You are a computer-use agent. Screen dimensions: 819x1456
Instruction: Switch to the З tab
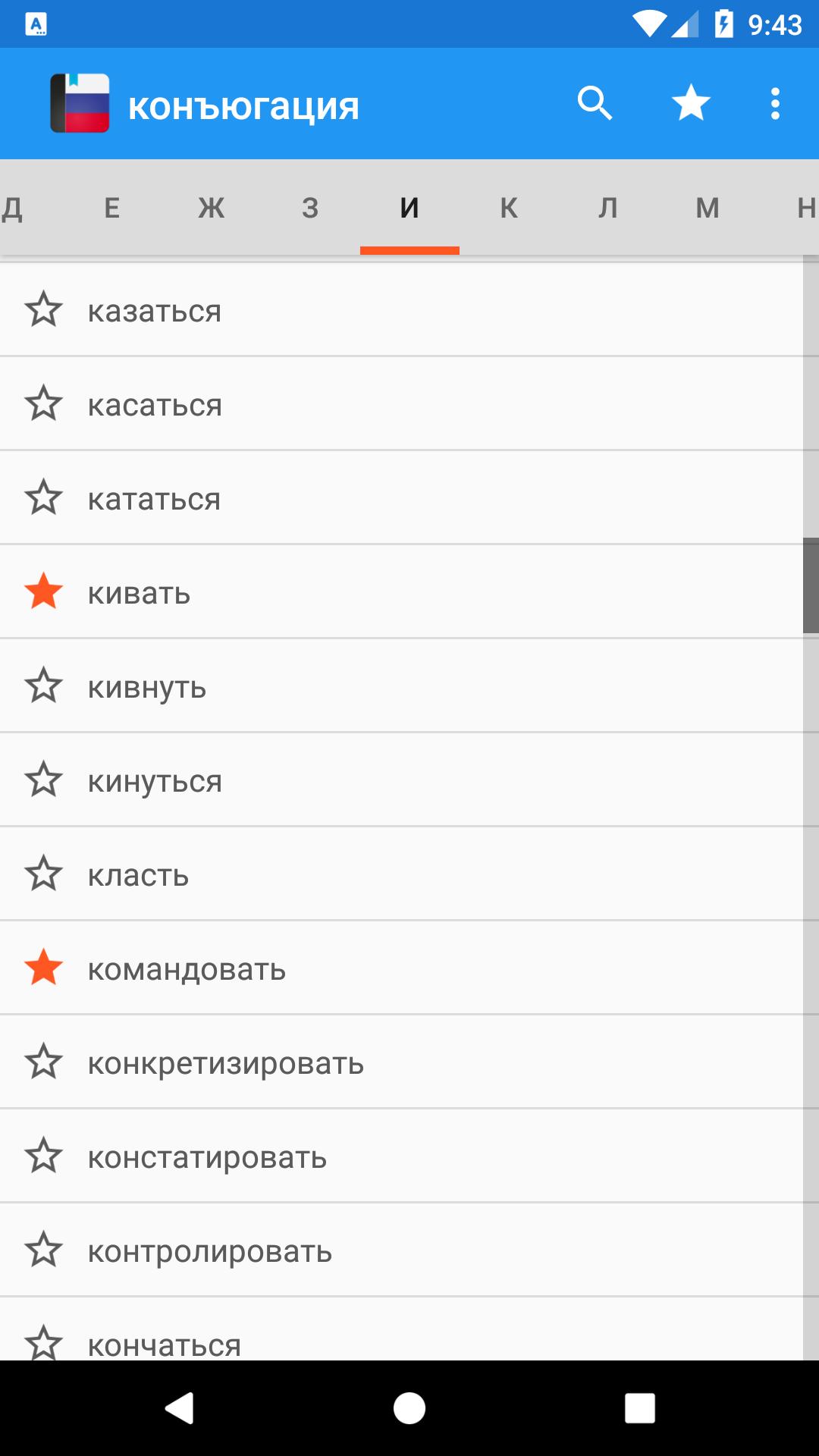pyautogui.click(x=310, y=207)
